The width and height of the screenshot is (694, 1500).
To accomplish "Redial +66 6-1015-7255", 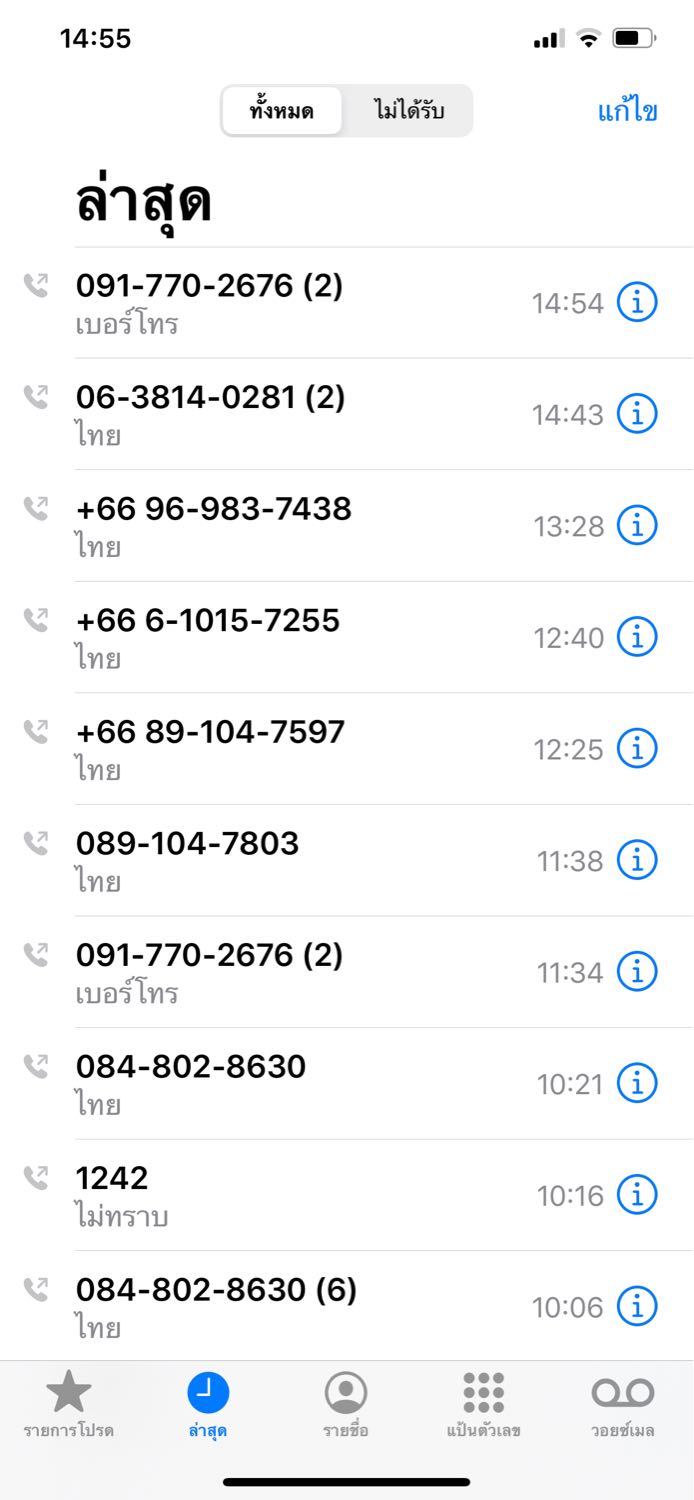I will [x=347, y=637].
